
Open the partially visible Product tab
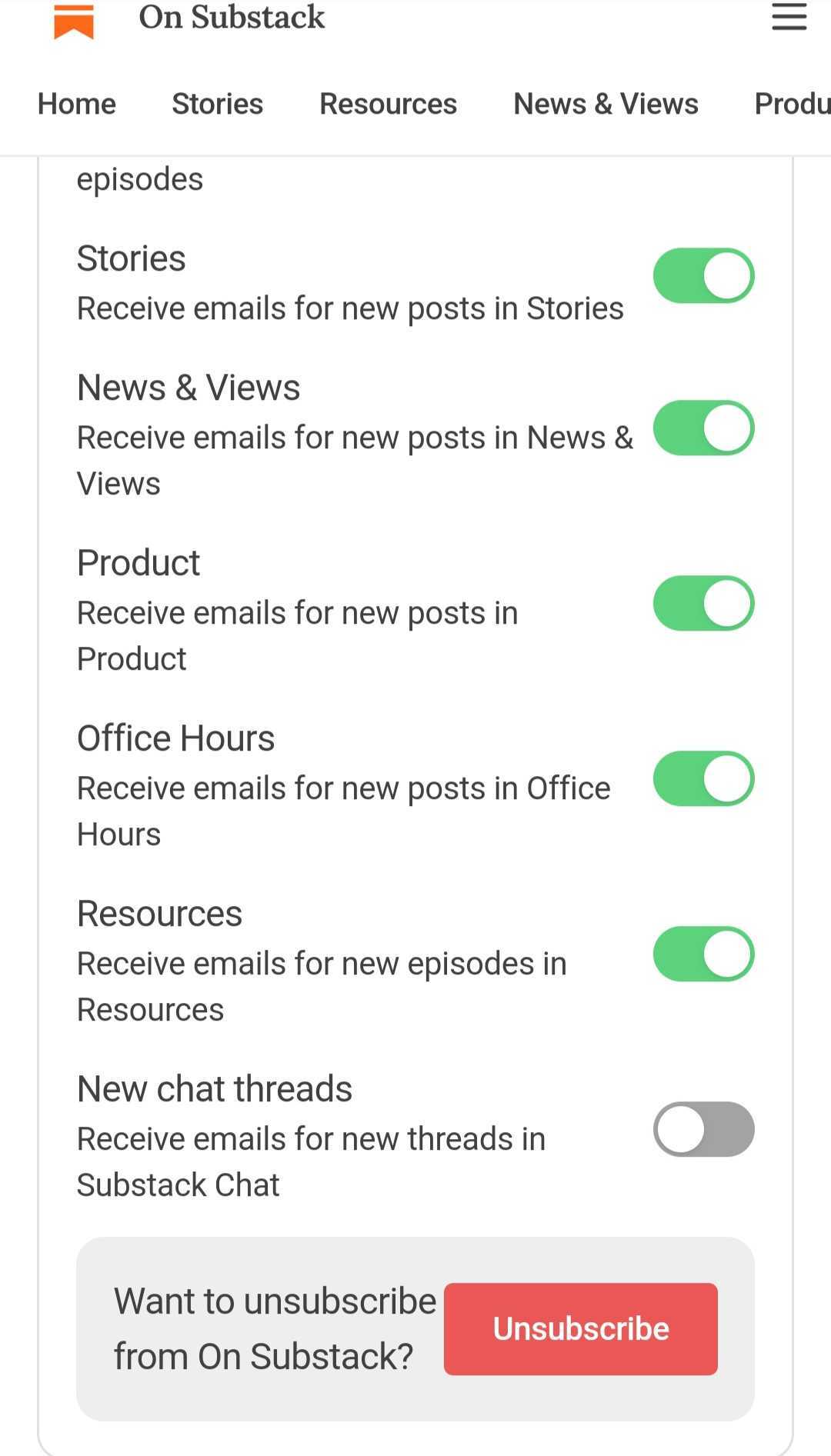[x=793, y=104]
